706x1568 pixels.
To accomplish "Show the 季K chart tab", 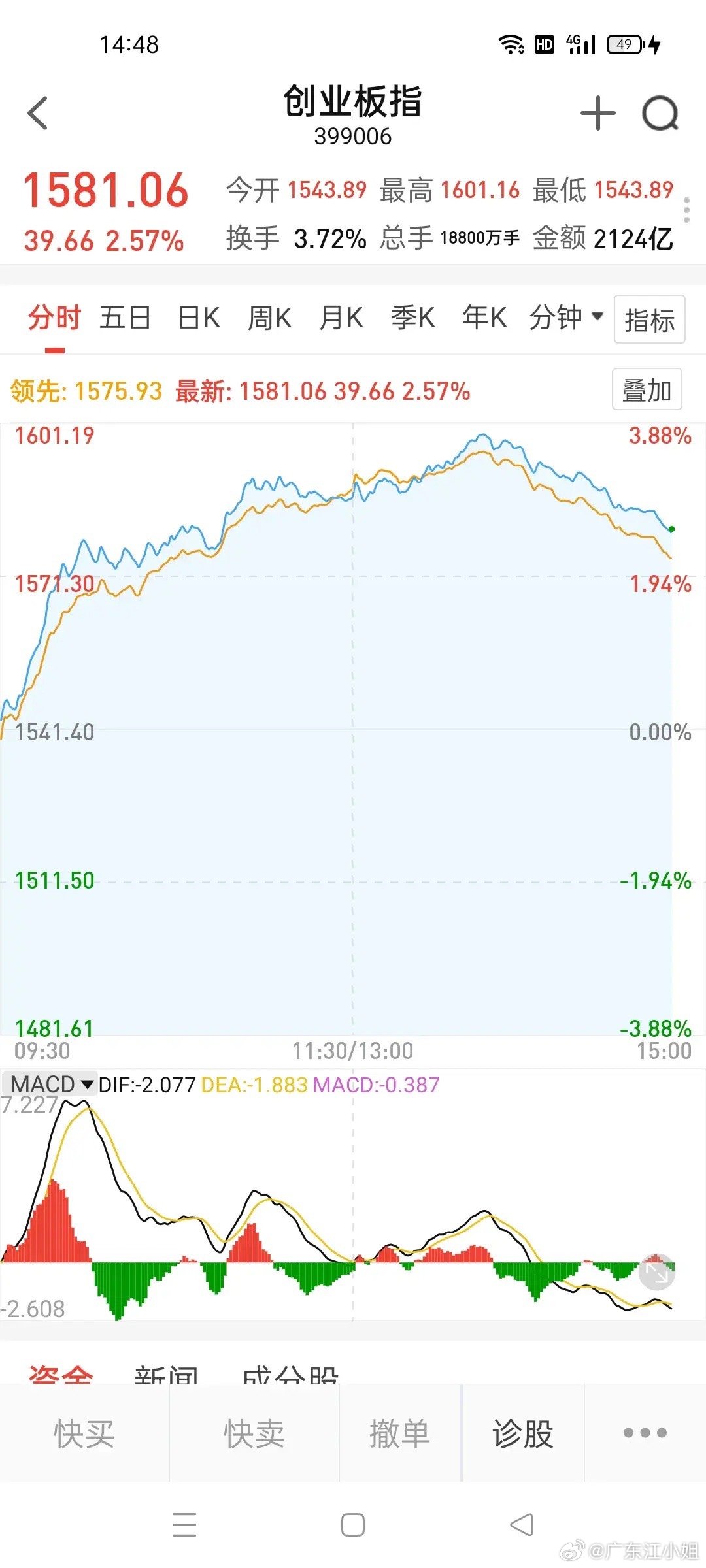I will point(412,318).
